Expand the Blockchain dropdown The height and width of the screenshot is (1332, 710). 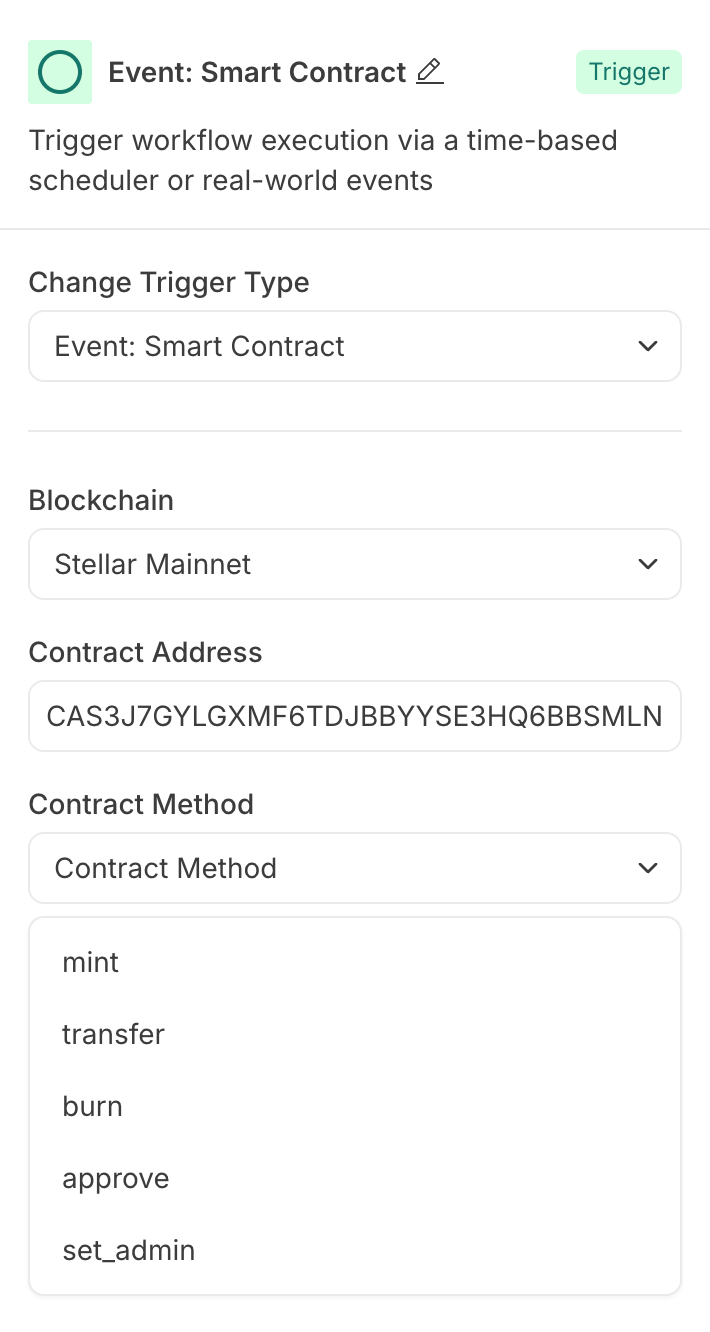(355, 564)
